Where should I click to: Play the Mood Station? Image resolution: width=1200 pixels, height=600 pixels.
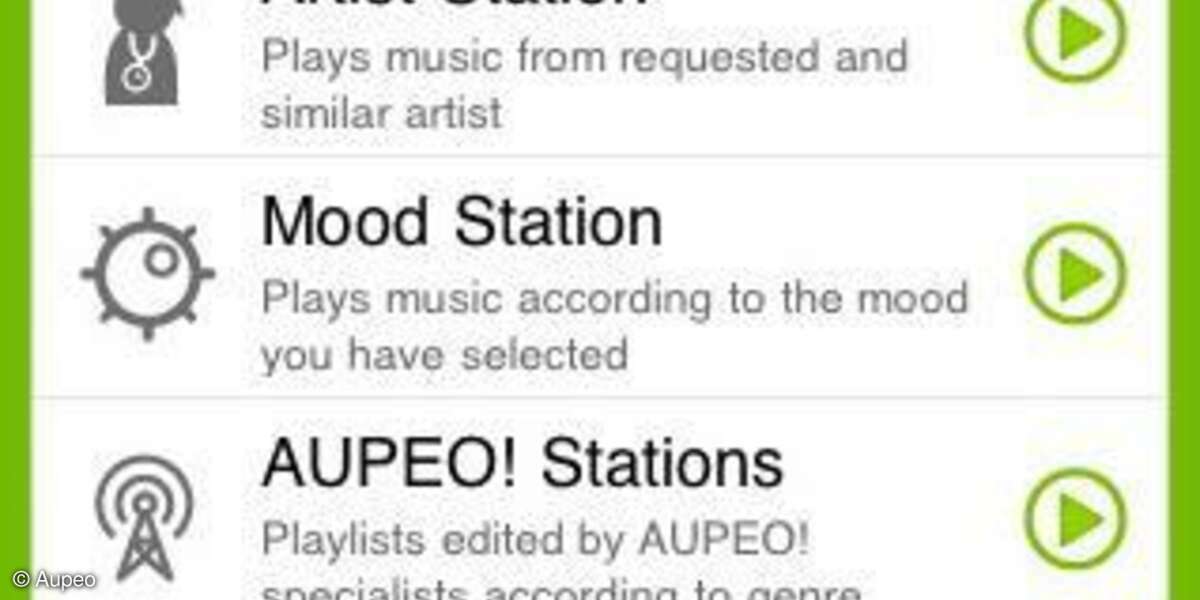1076,274
